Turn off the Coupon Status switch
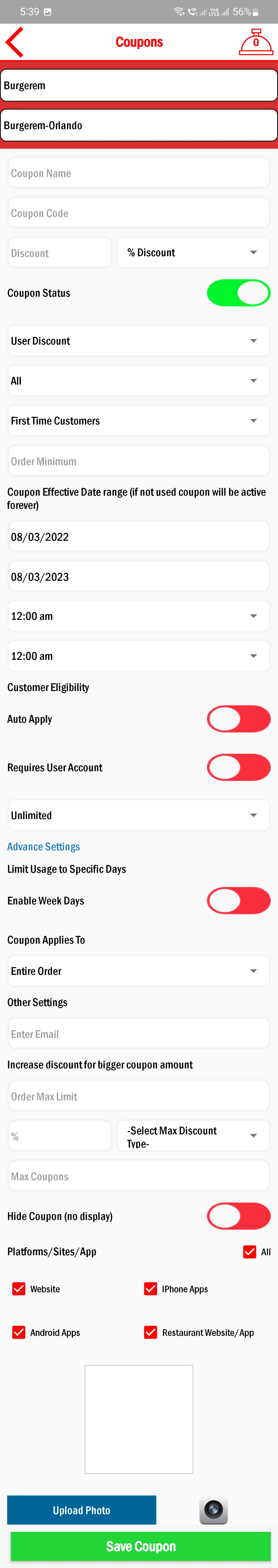The image size is (278, 1568). pyautogui.click(x=239, y=293)
